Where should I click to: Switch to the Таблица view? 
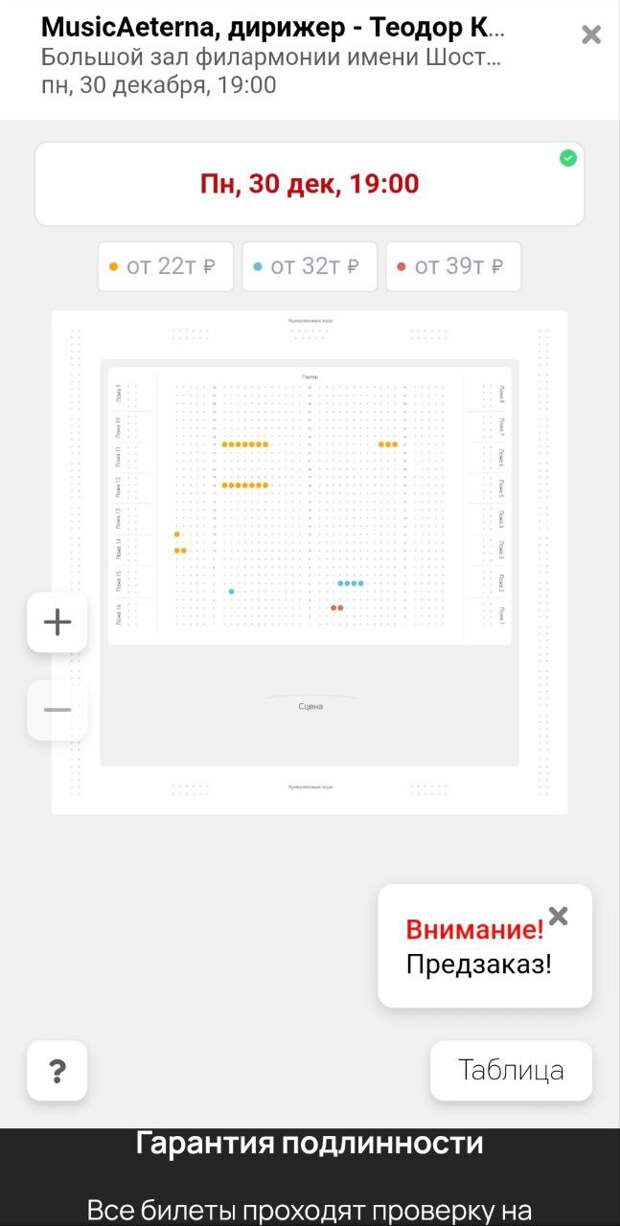click(511, 1071)
